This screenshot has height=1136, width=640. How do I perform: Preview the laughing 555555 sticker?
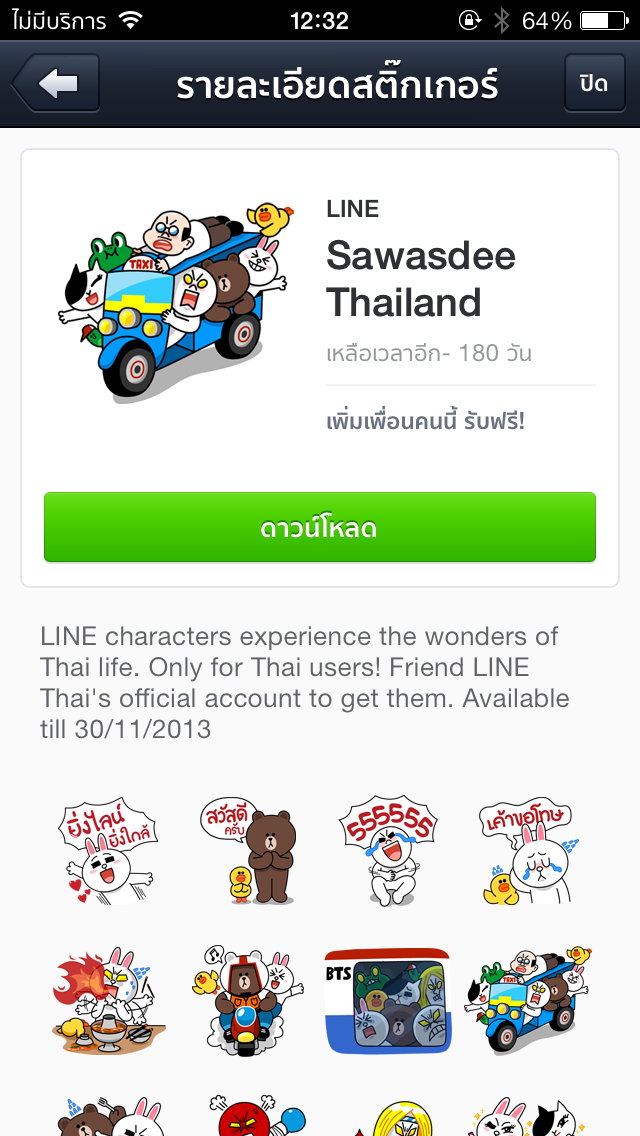point(389,849)
